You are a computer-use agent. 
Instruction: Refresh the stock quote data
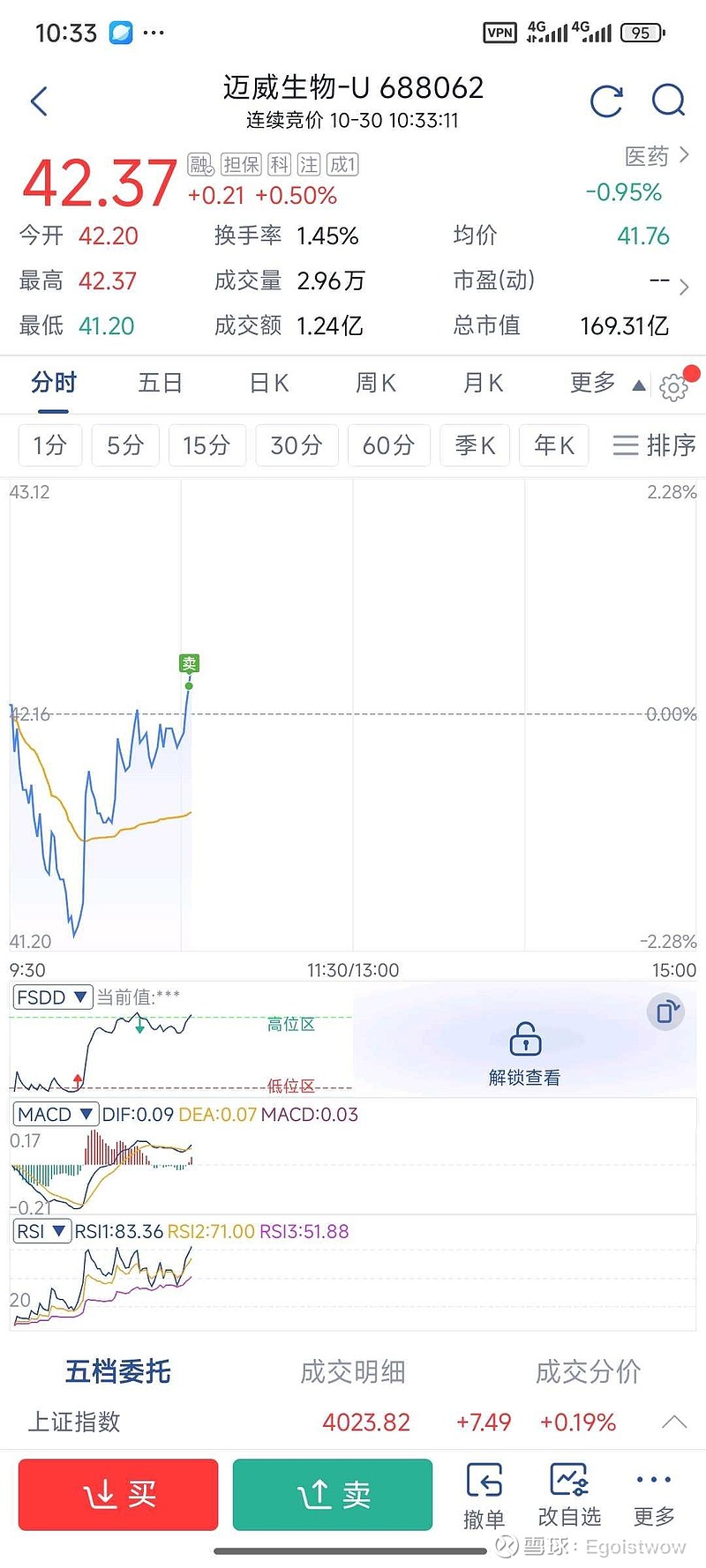(606, 102)
